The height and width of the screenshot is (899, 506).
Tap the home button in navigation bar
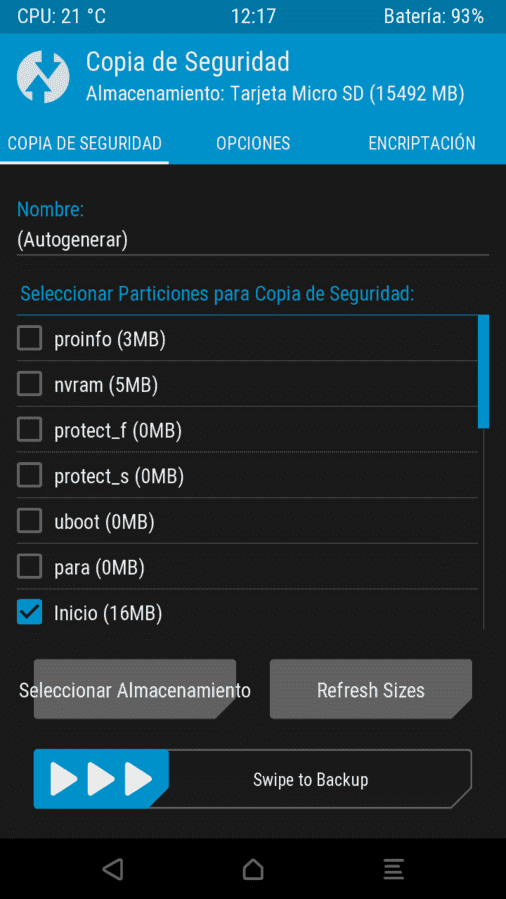click(253, 869)
